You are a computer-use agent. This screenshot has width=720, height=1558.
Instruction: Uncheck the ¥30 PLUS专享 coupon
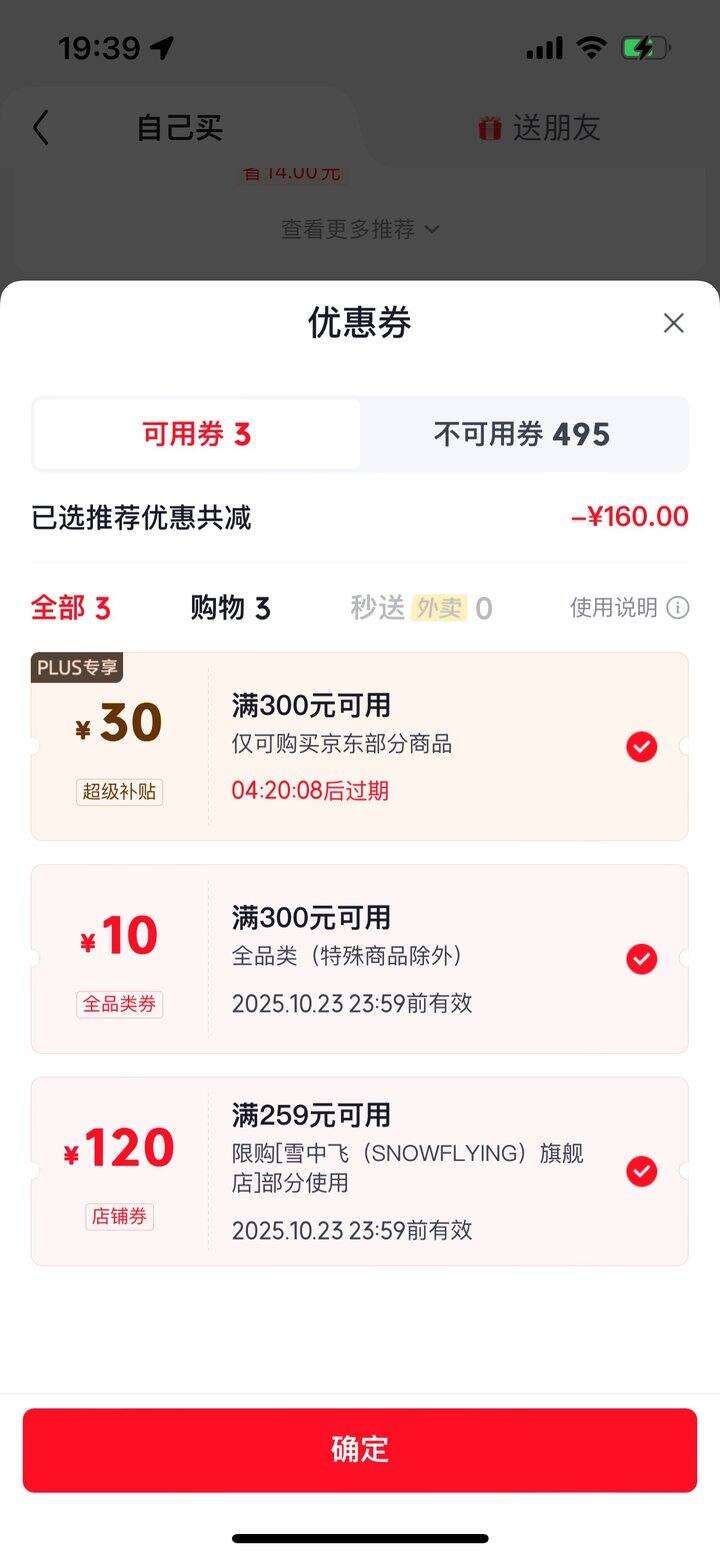point(642,747)
